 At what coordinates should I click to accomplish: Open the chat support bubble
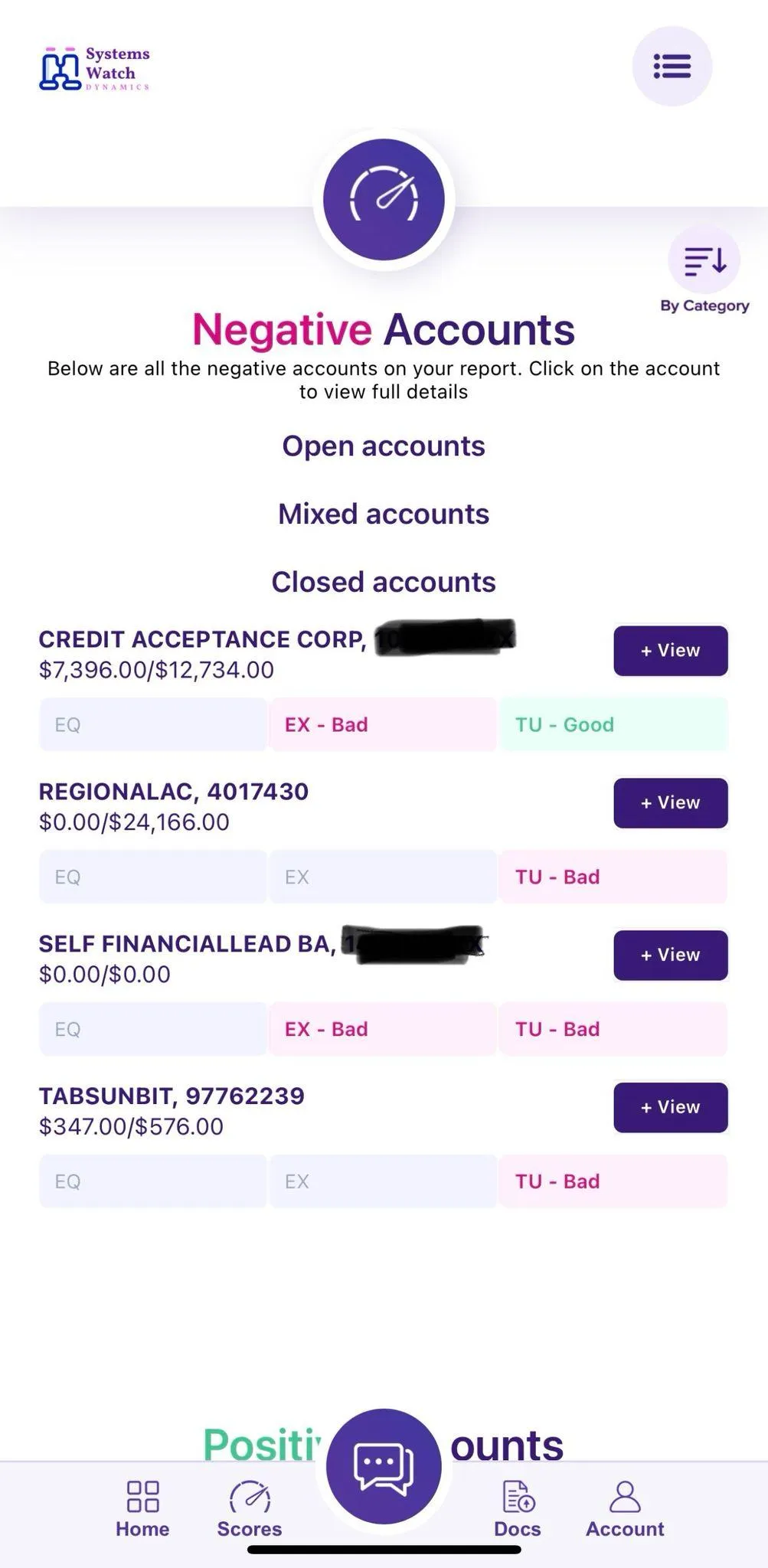[x=384, y=1466]
